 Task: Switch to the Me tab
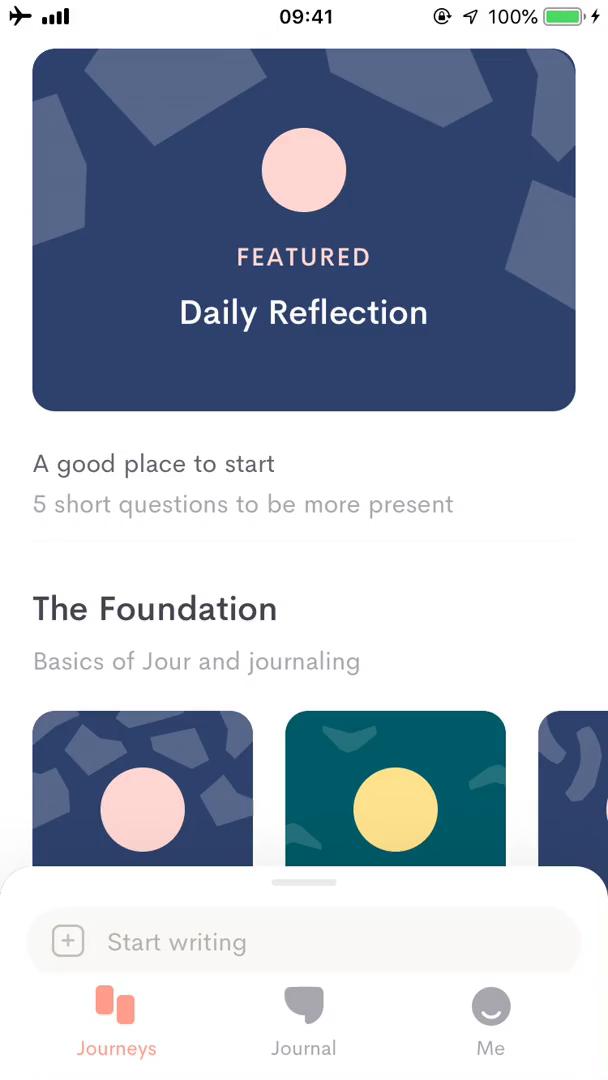490,1020
